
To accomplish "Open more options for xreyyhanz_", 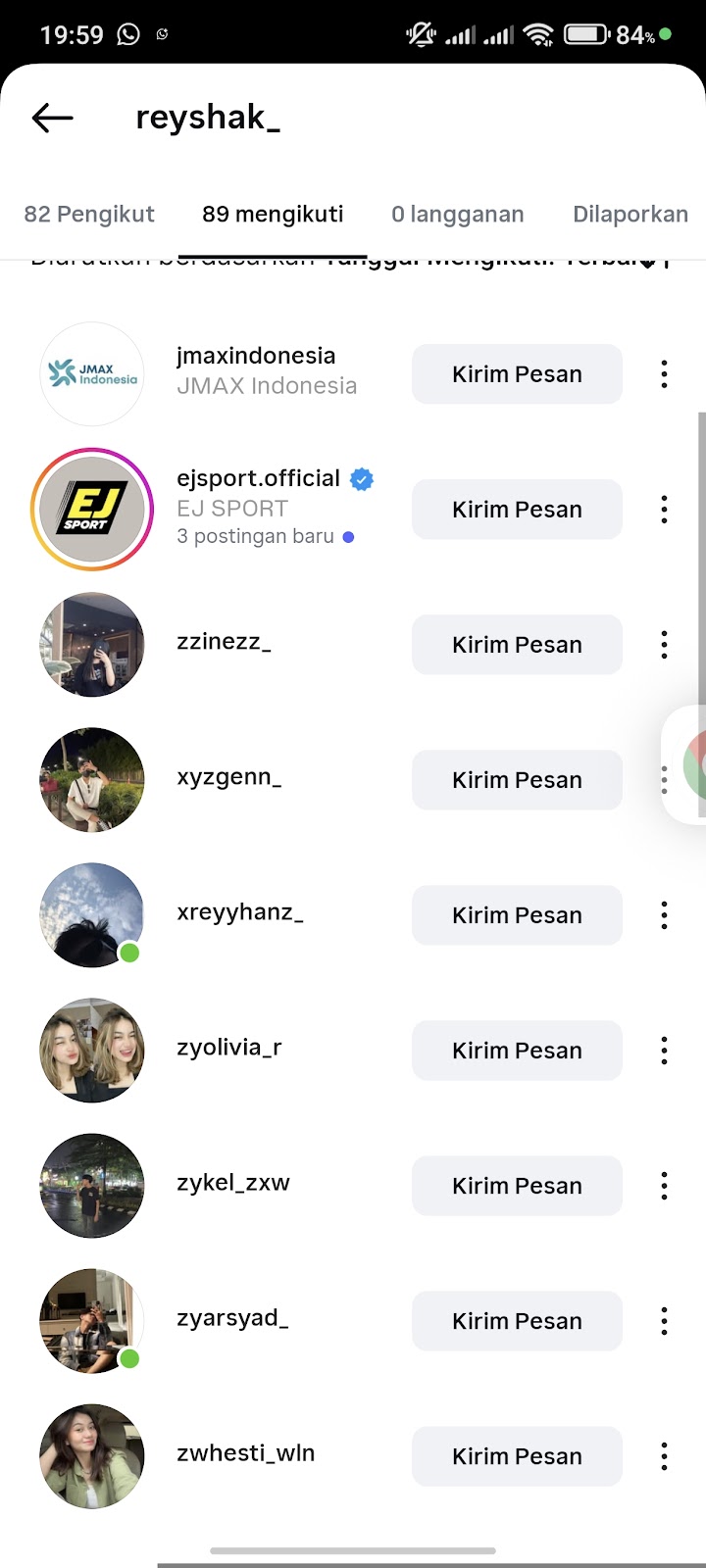I will (664, 915).
